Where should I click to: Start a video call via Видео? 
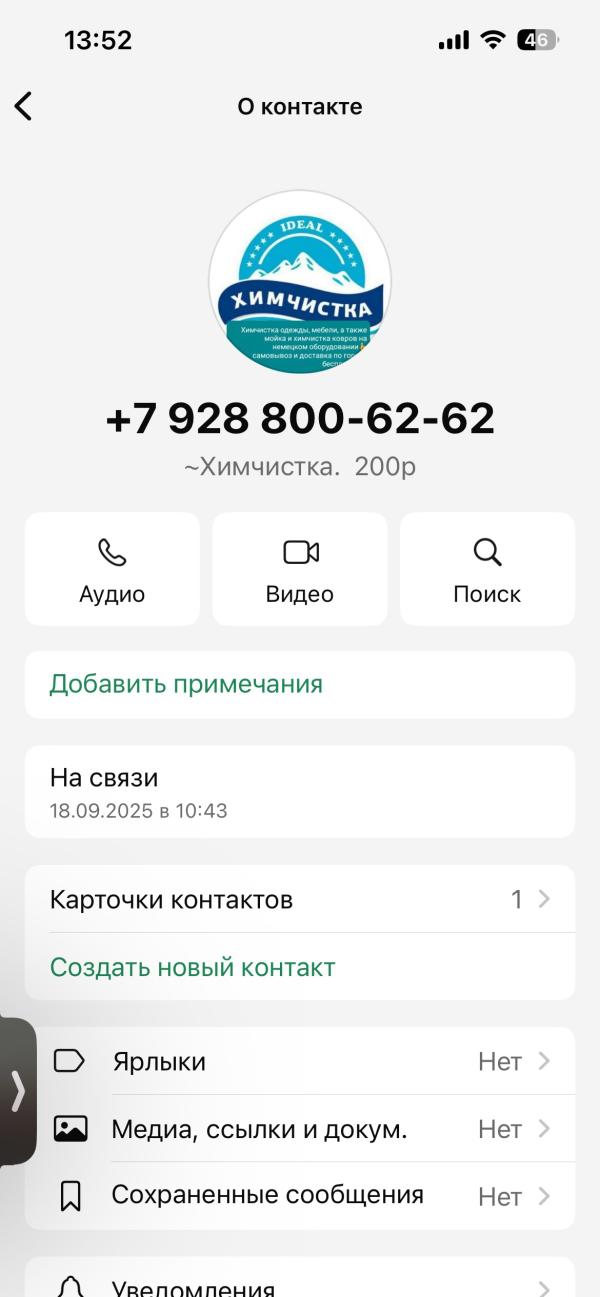pos(300,569)
